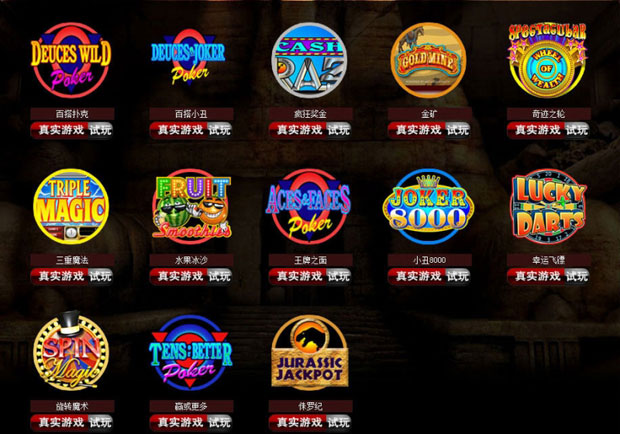Tap 试玩 for 王牌之面
Viewport: 620px width, 434px height.
pos(338,276)
